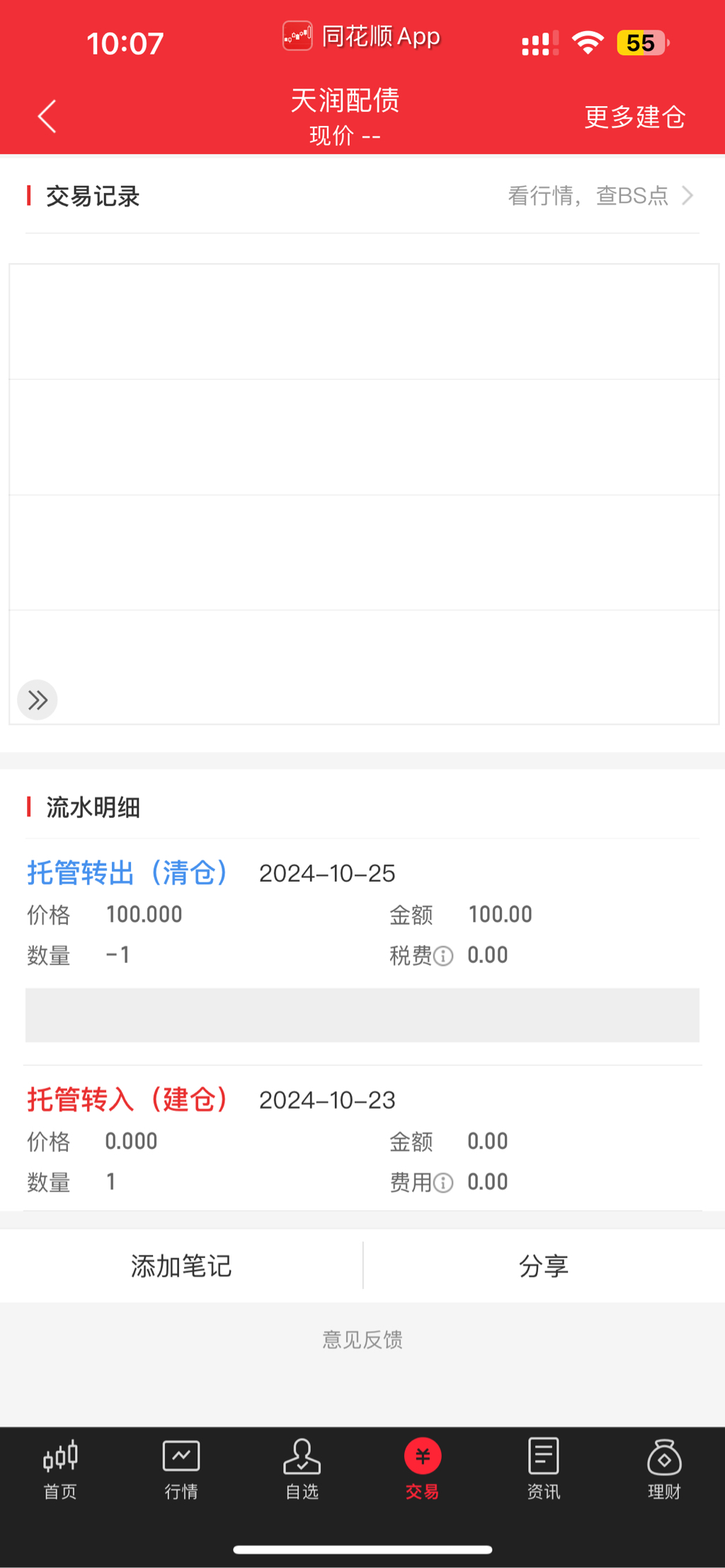725x1568 pixels.
Task: Return to 同花顺 App via status pill
Action: pyautogui.click(x=362, y=36)
